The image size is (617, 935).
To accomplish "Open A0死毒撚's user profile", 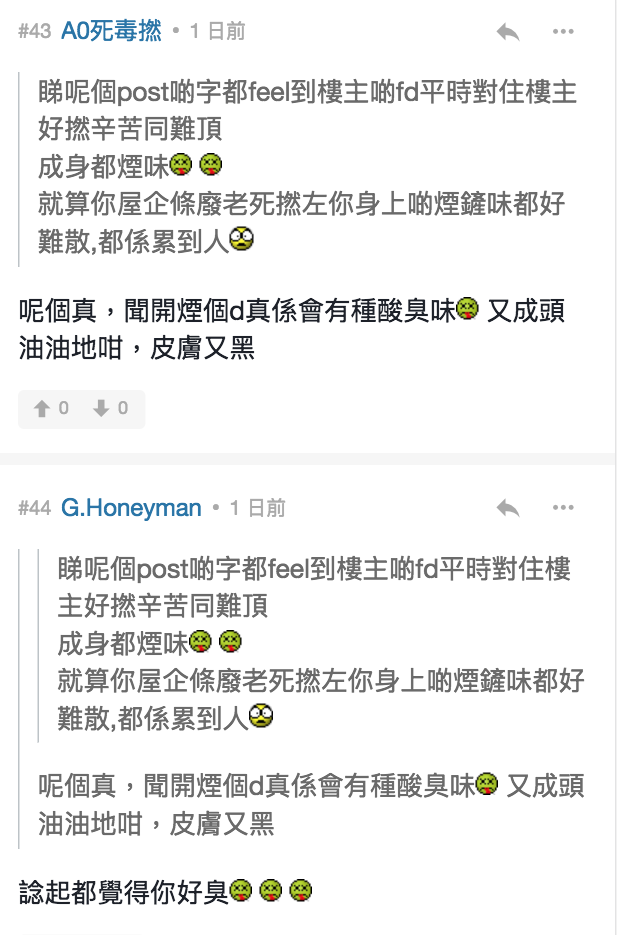I will (111, 31).
